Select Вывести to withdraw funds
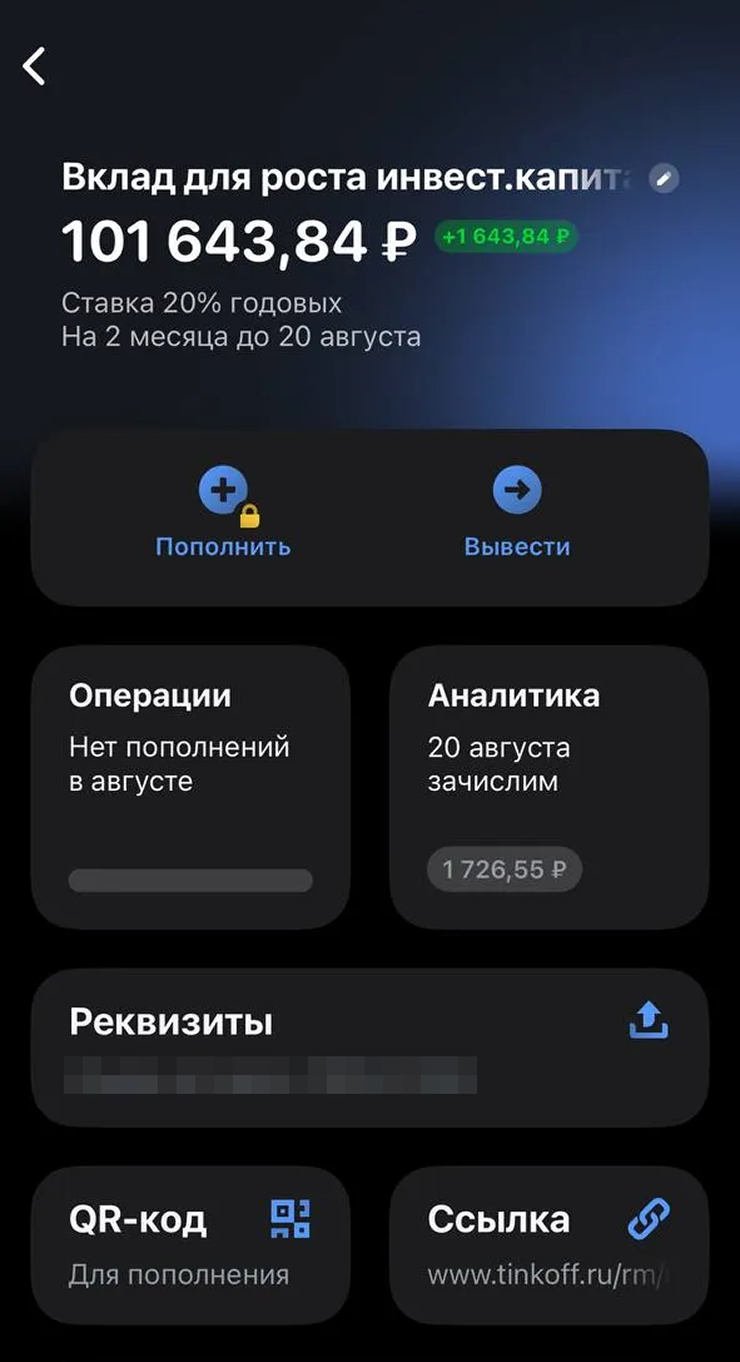Viewport: 740px width, 1362px height. point(517,515)
